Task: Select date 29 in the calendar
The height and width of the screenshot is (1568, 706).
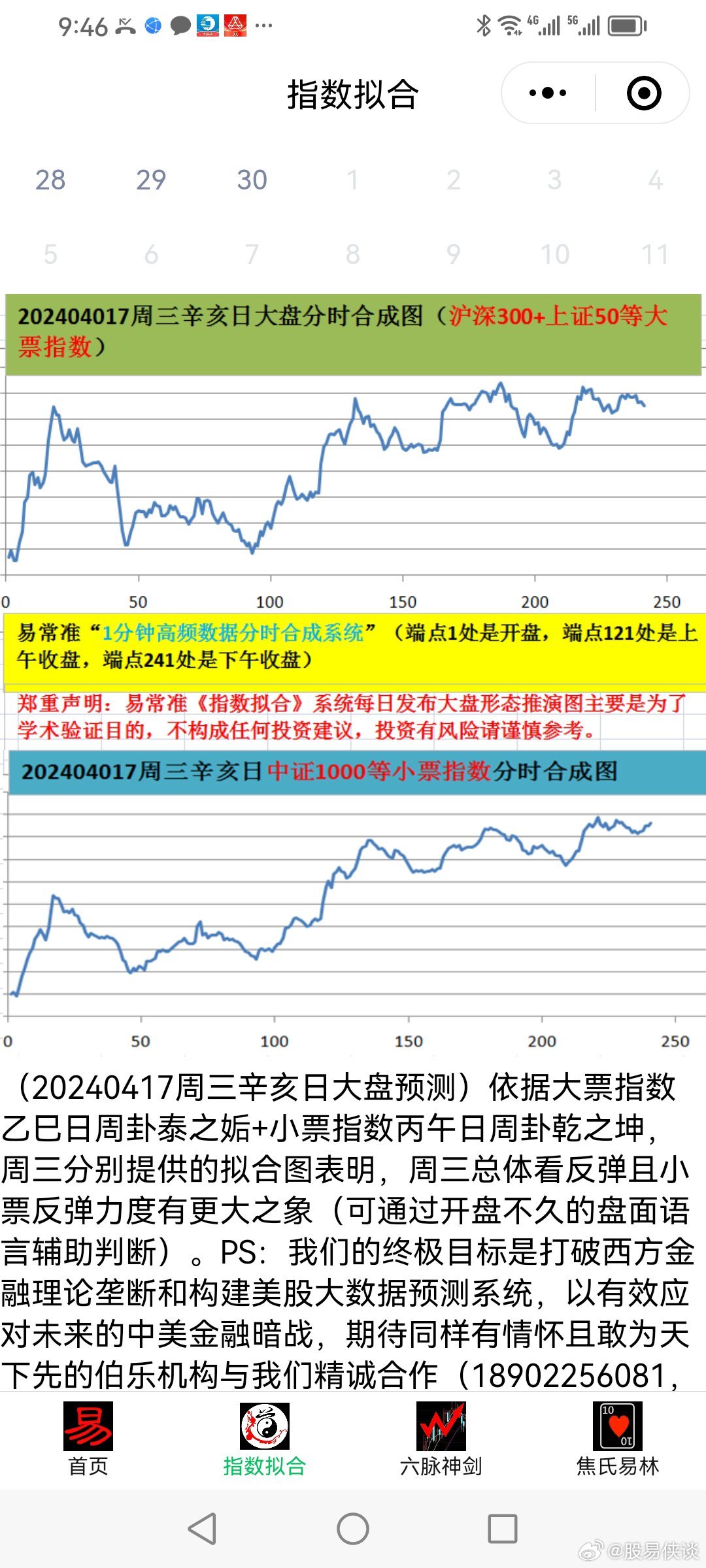Action: (151, 180)
